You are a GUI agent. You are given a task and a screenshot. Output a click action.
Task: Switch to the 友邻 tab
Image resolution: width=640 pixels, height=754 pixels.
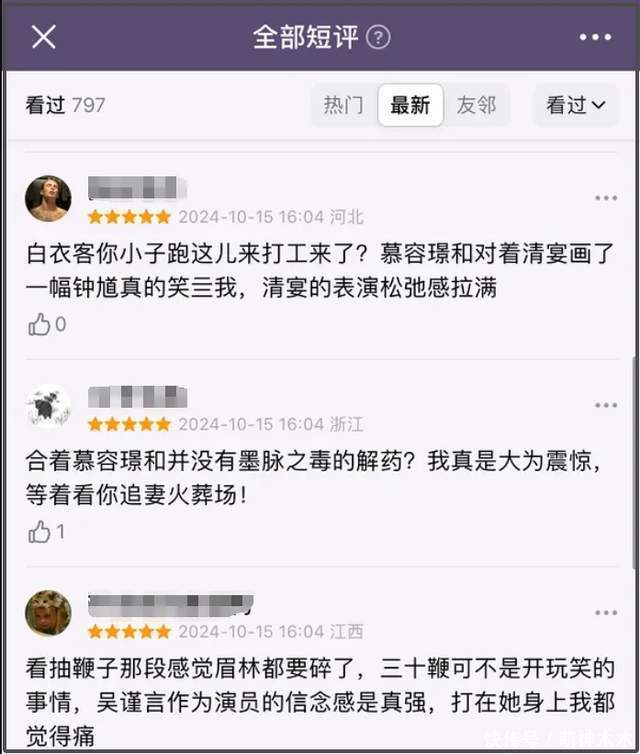pyautogui.click(x=477, y=105)
